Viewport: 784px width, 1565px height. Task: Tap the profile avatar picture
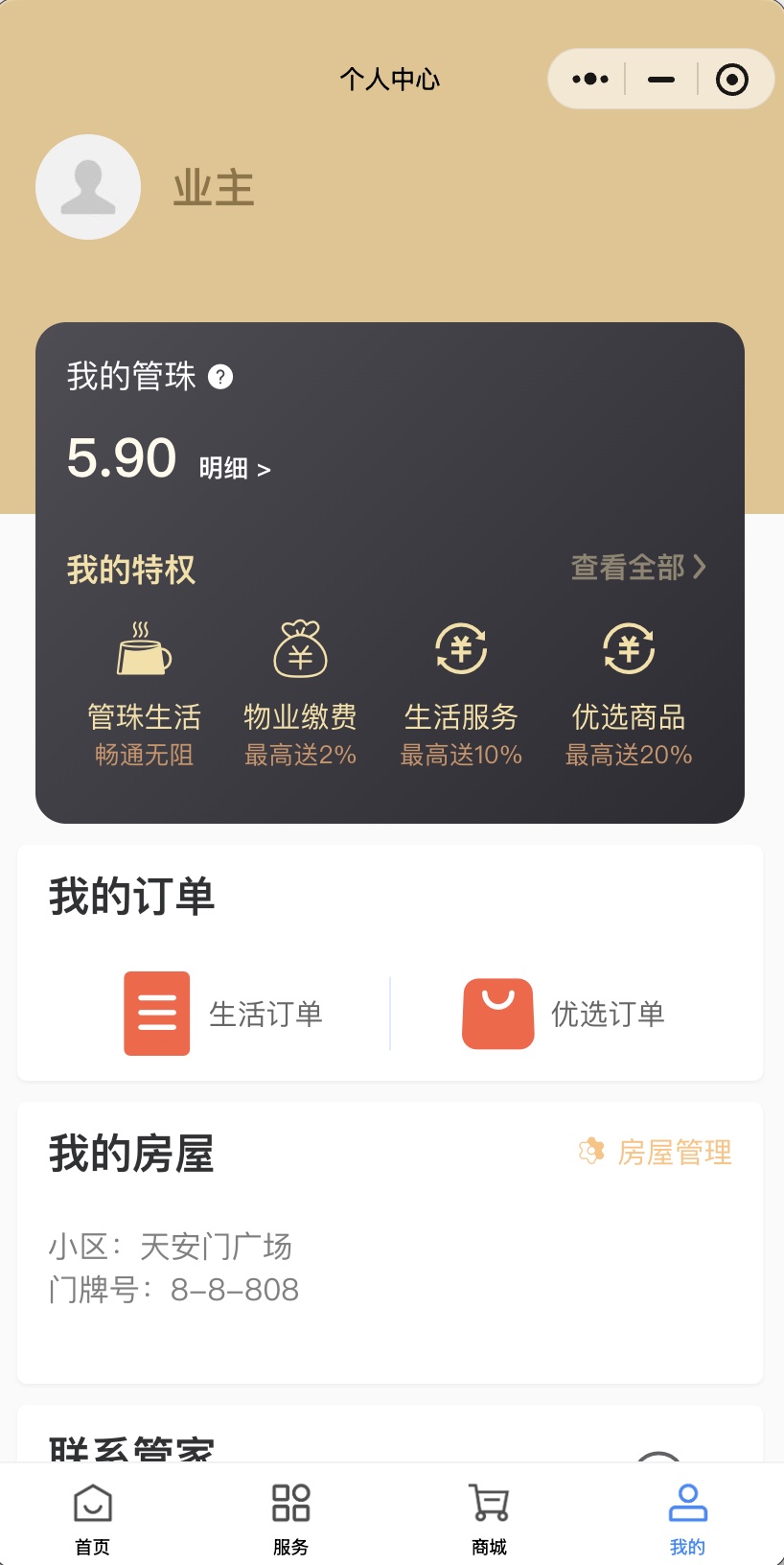coord(88,187)
